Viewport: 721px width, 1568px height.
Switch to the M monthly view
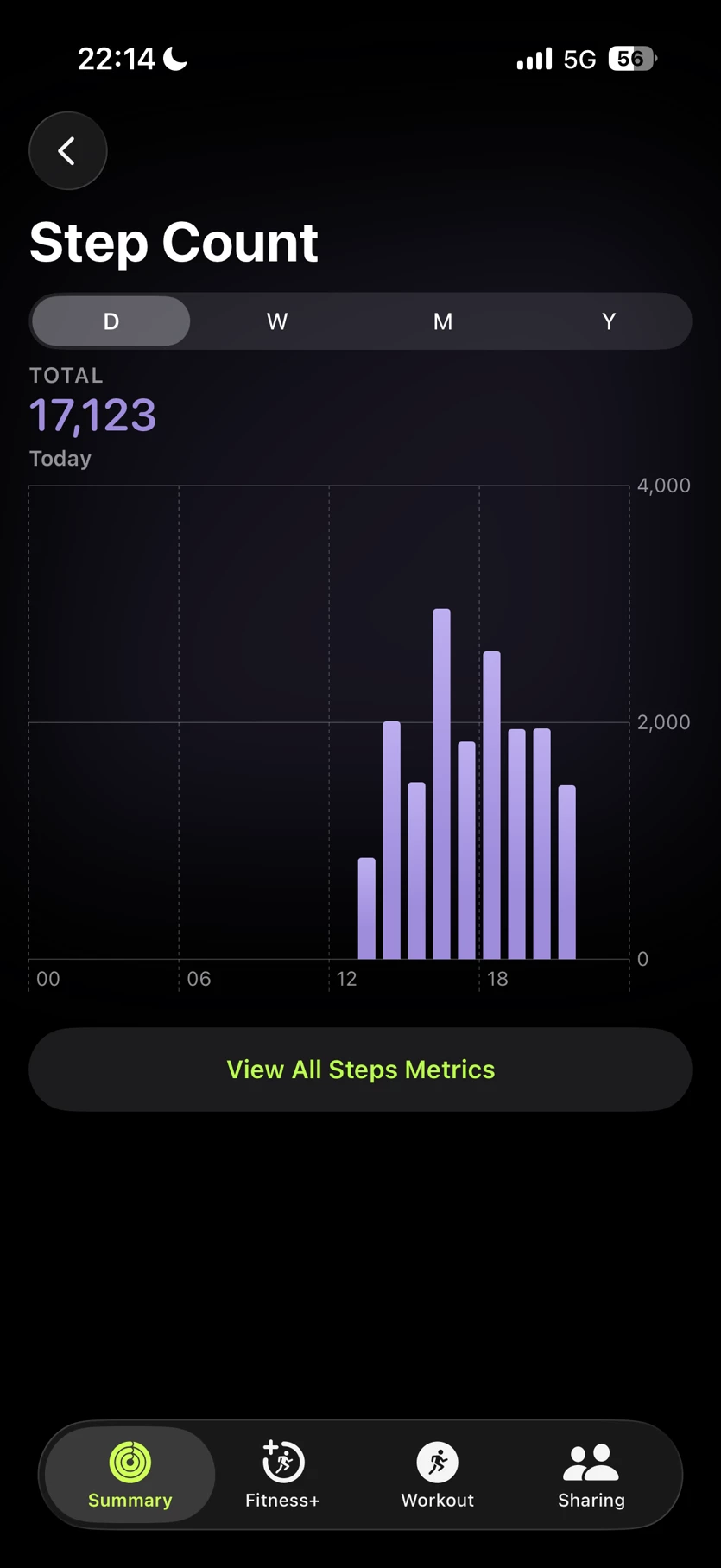click(443, 321)
